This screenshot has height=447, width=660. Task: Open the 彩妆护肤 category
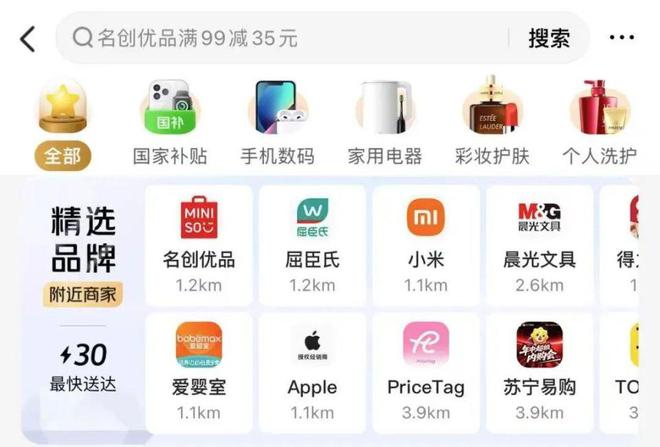click(x=492, y=123)
